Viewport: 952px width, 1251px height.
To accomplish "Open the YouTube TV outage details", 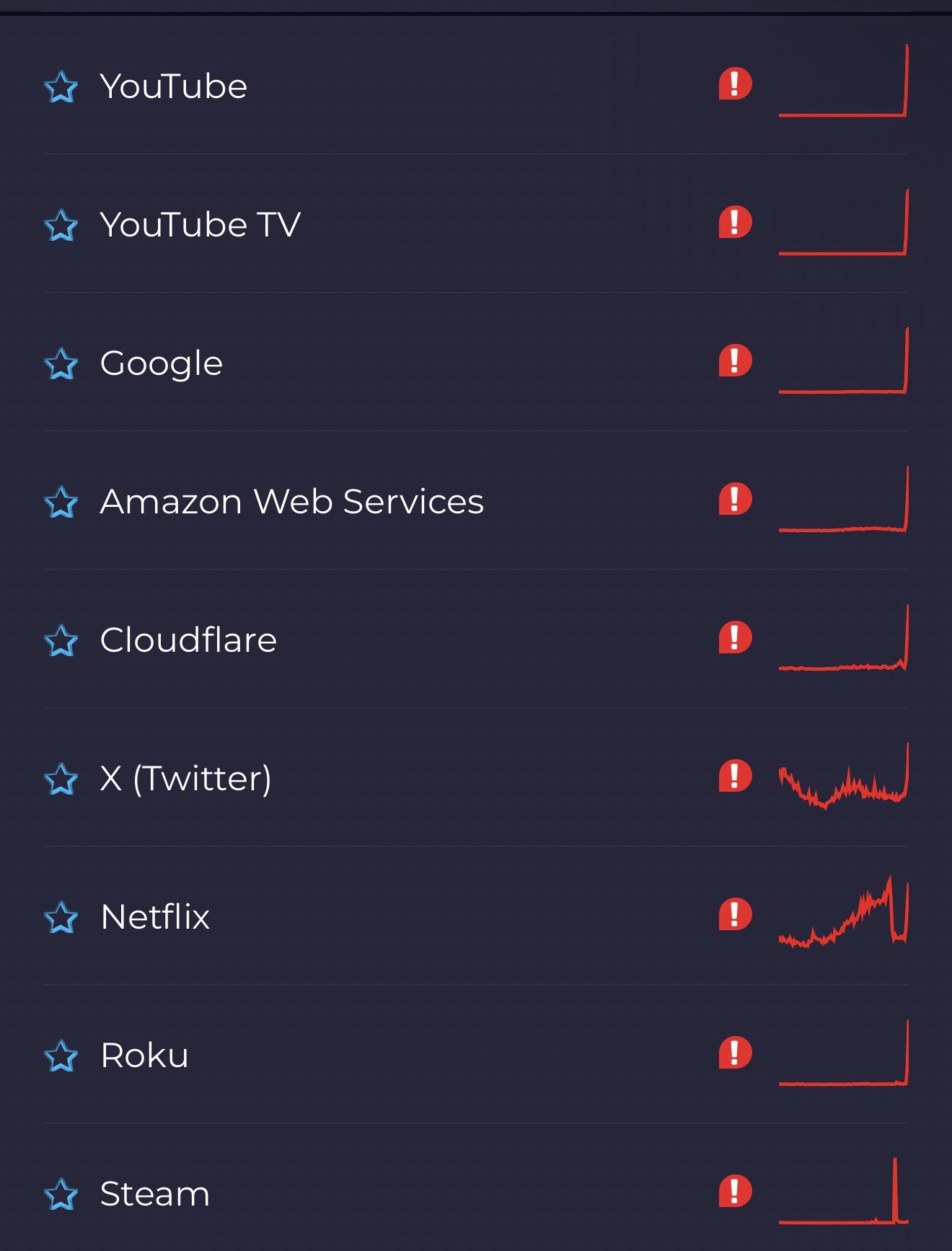I will pos(200,225).
